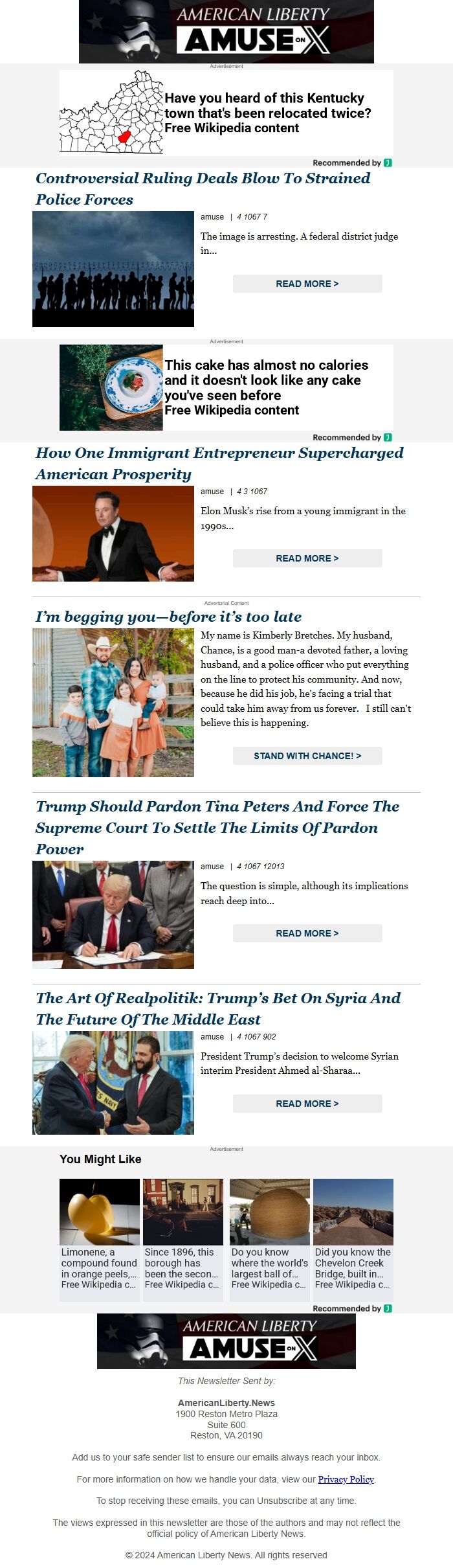Open the I'm begging you advertorial headline
Image resolution: width=453 pixels, height=1568 pixels.
[x=168, y=617]
